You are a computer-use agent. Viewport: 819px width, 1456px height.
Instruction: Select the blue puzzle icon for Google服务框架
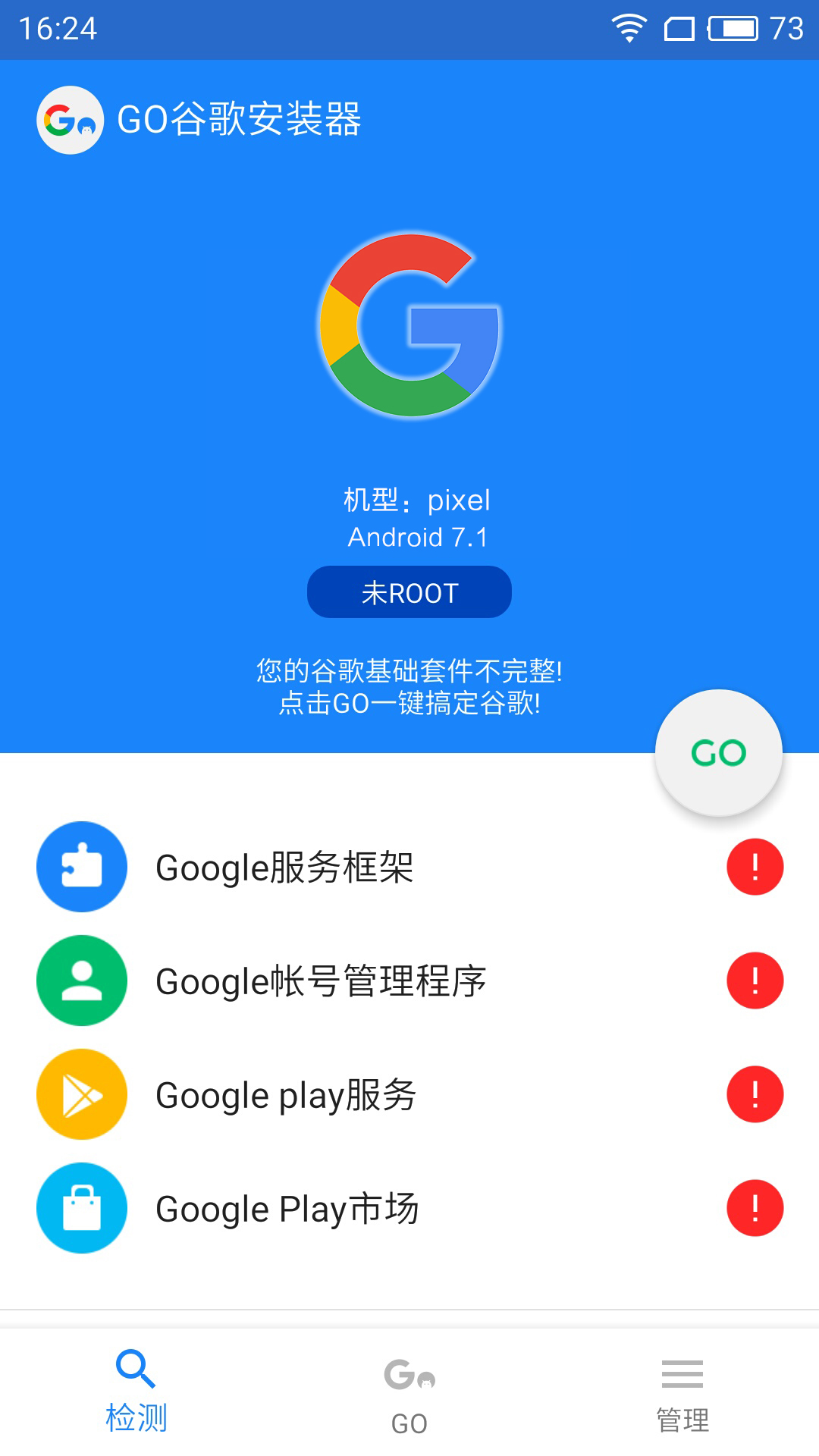(81, 867)
